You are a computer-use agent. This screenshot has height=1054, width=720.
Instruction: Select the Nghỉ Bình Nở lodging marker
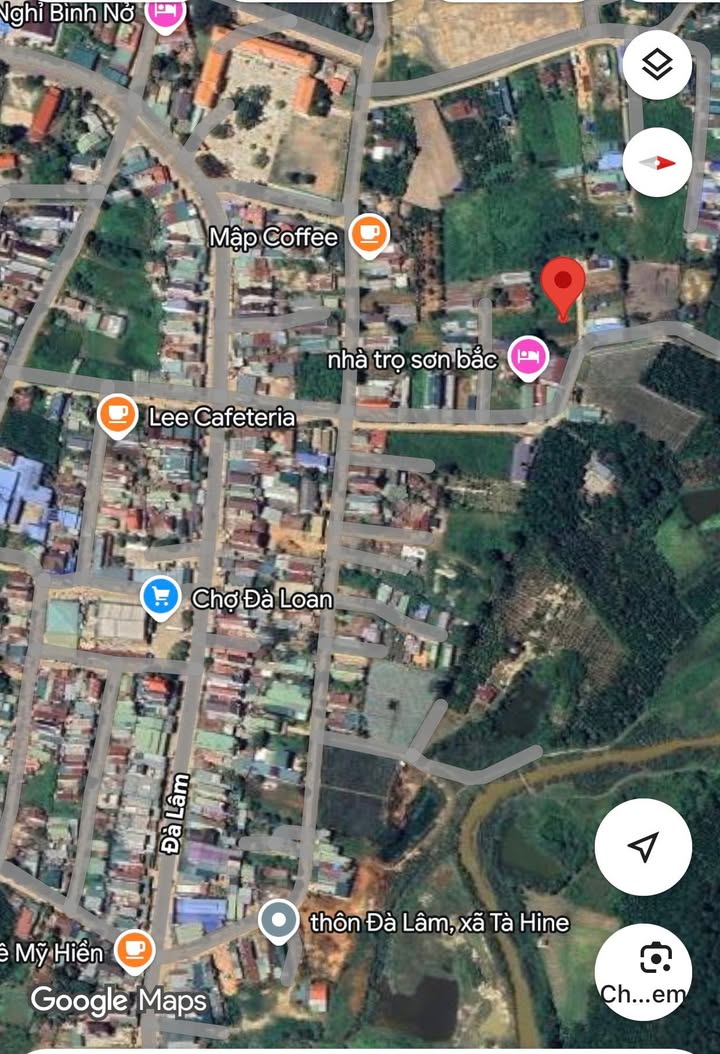tap(165, 13)
